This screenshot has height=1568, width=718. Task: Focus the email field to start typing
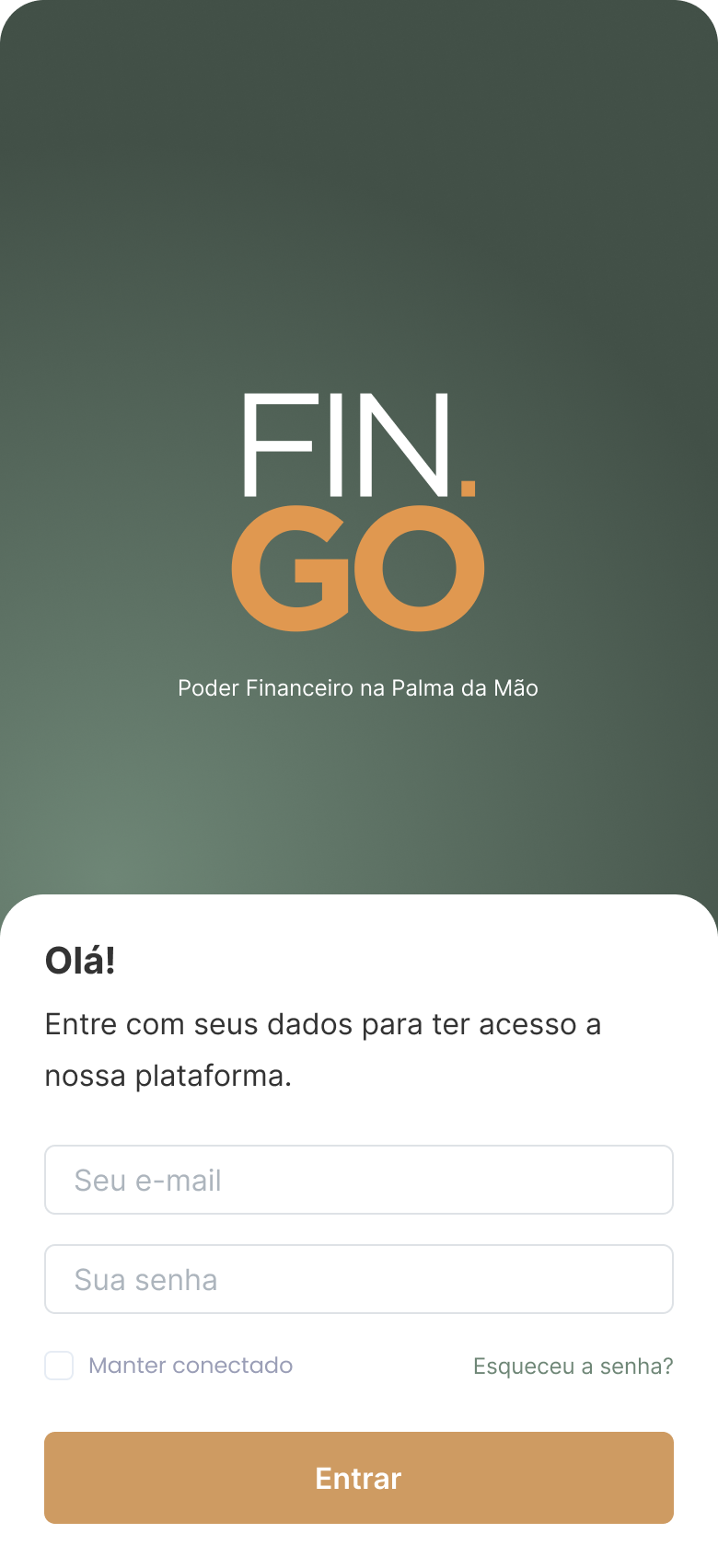359,1180
